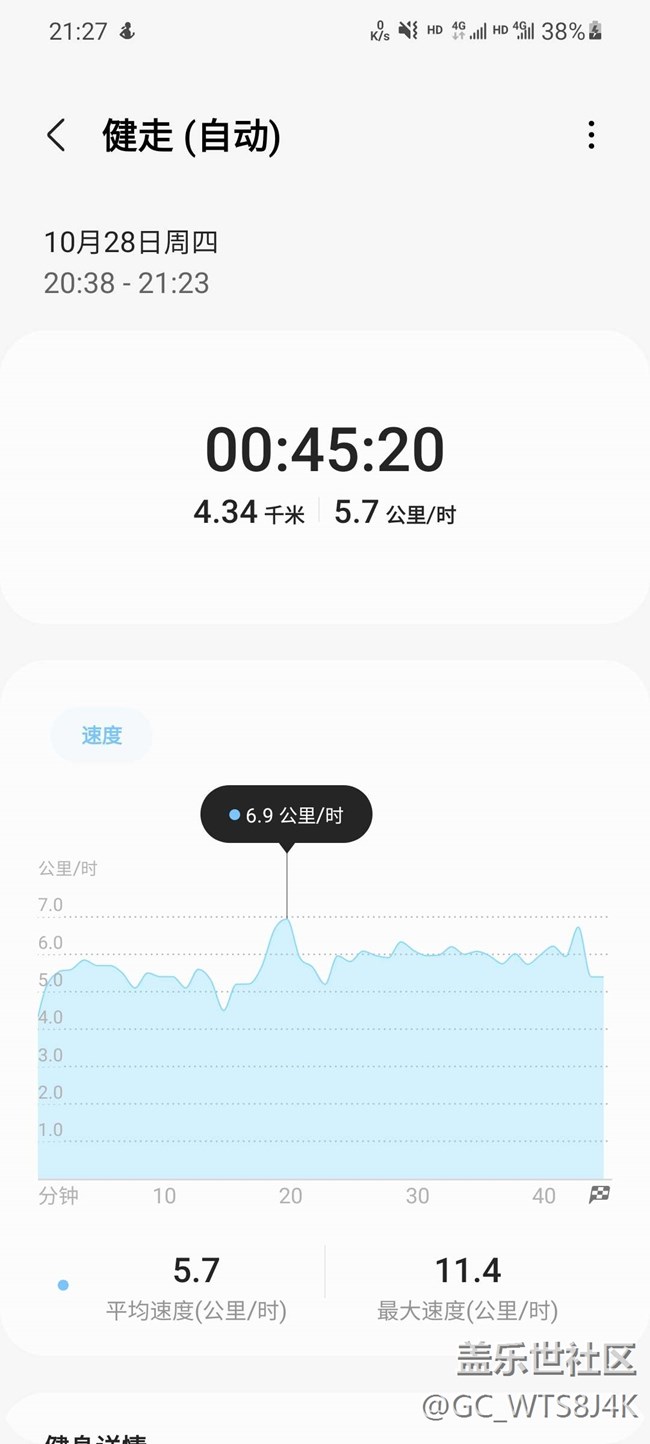Screen dimensions: 650x1444
Task: Go back from the 健走 workout details
Action: 57,135
